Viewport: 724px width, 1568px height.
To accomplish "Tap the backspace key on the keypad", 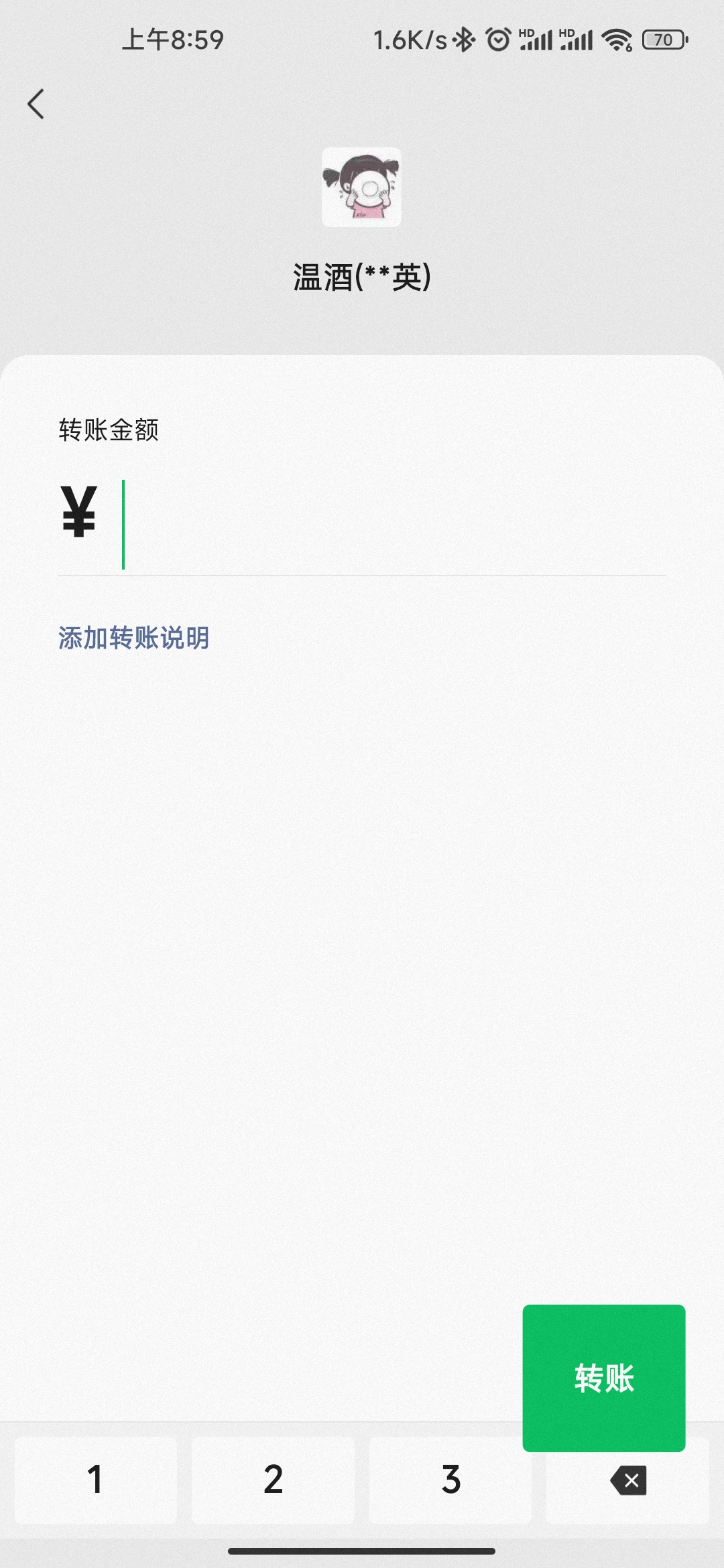I will pos(628,1481).
